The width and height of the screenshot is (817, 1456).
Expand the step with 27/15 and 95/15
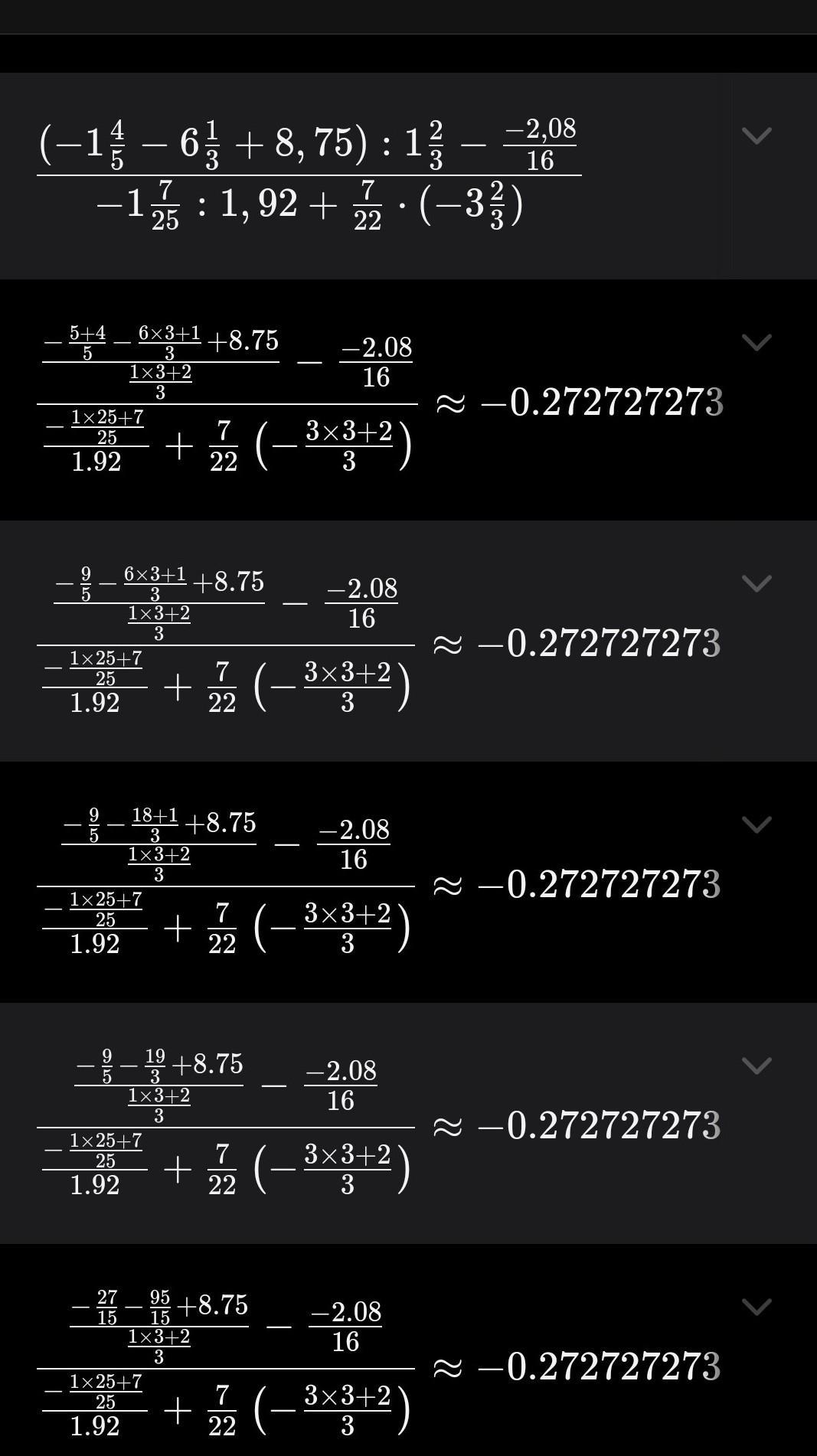coord(757,1307)
